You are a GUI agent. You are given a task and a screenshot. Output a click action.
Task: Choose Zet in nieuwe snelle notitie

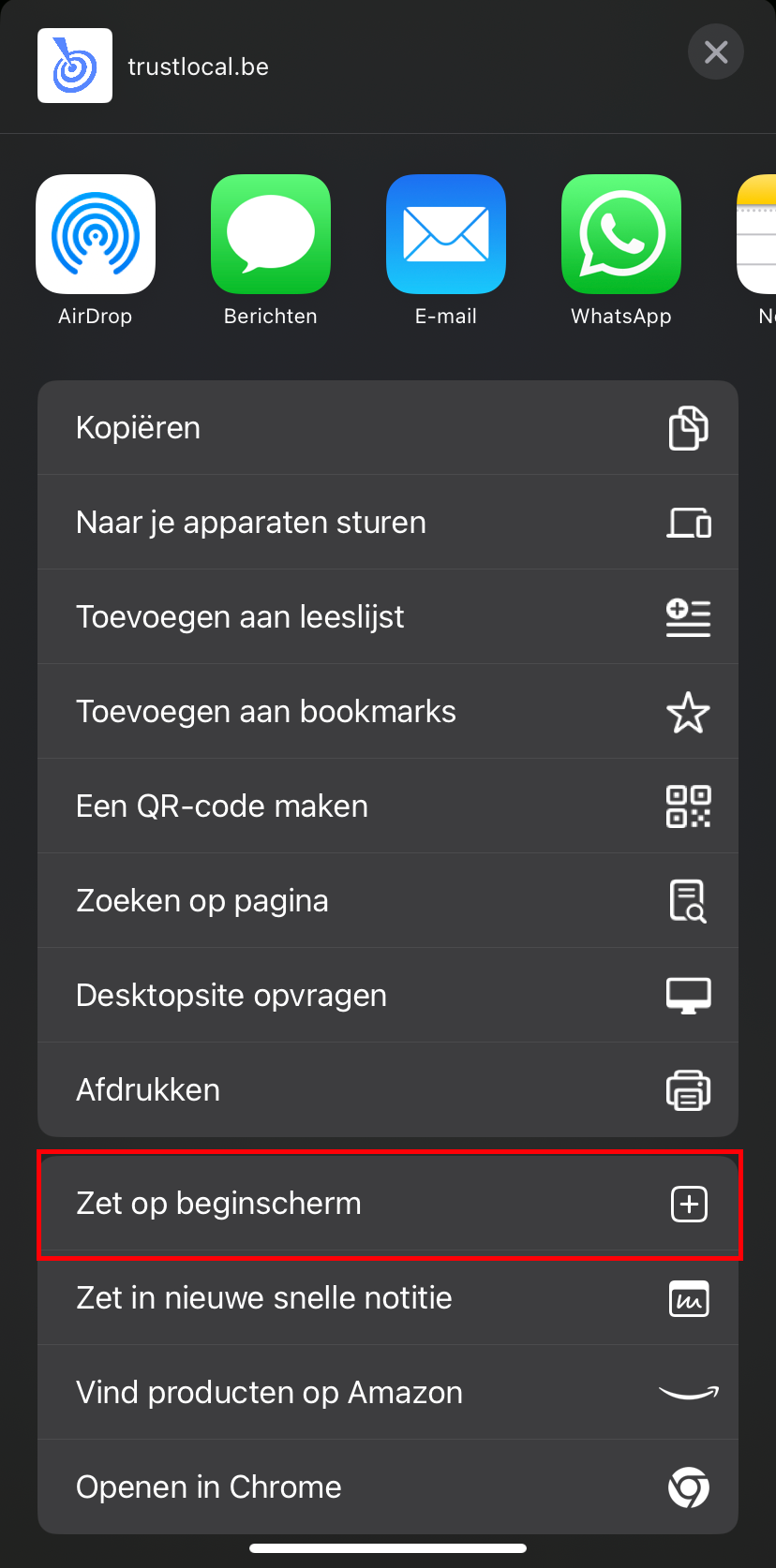(x=388, y=1298)
